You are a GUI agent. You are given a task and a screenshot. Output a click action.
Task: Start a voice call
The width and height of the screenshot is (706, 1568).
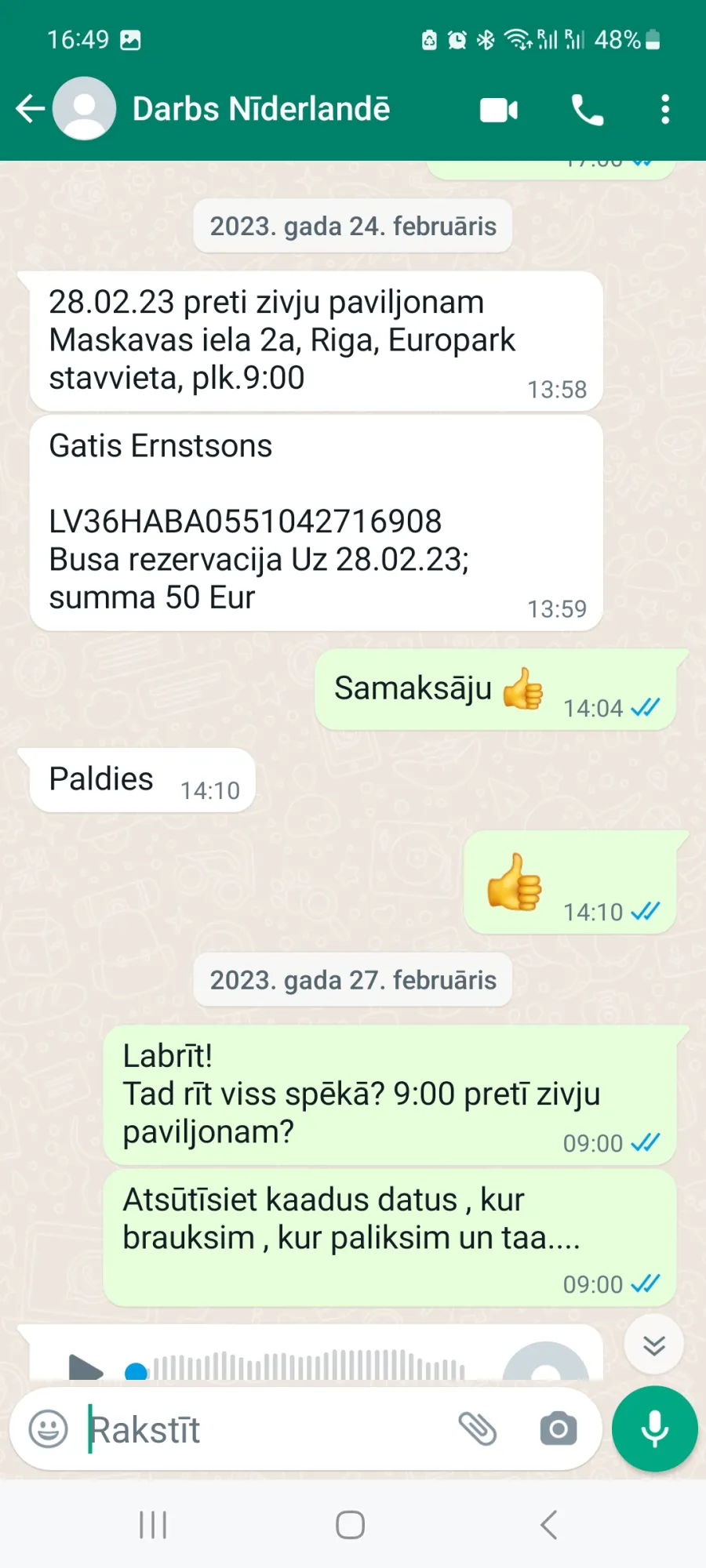click(x=587, y=110)
